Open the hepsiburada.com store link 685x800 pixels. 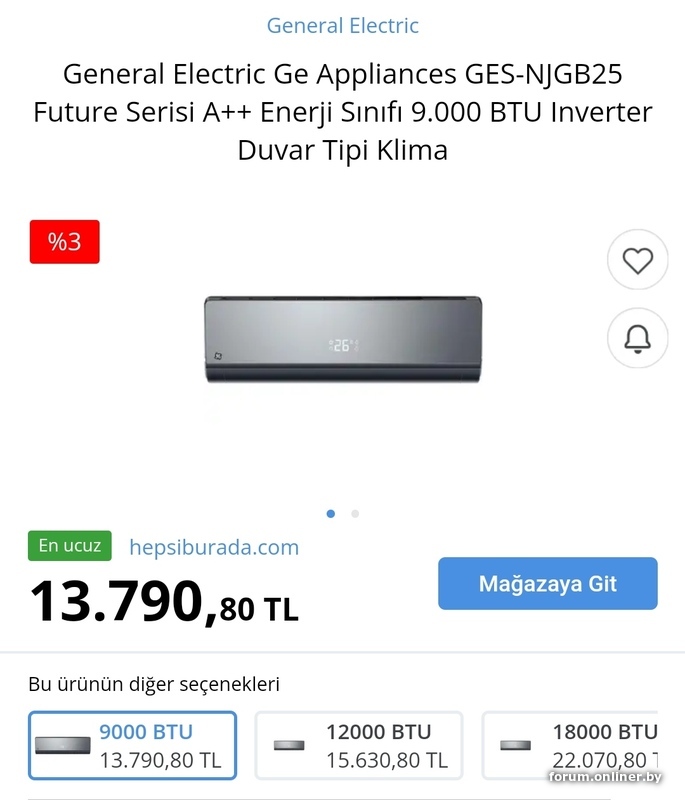(214, 547)
